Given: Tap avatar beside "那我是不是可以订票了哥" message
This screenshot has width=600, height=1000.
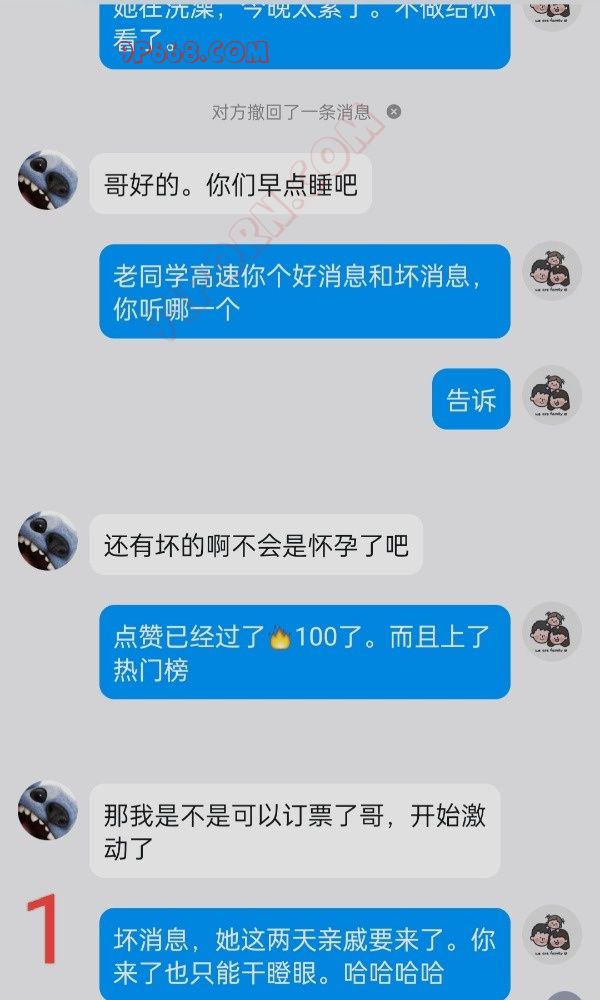Looking at the screenshot, I should (48, 810).
